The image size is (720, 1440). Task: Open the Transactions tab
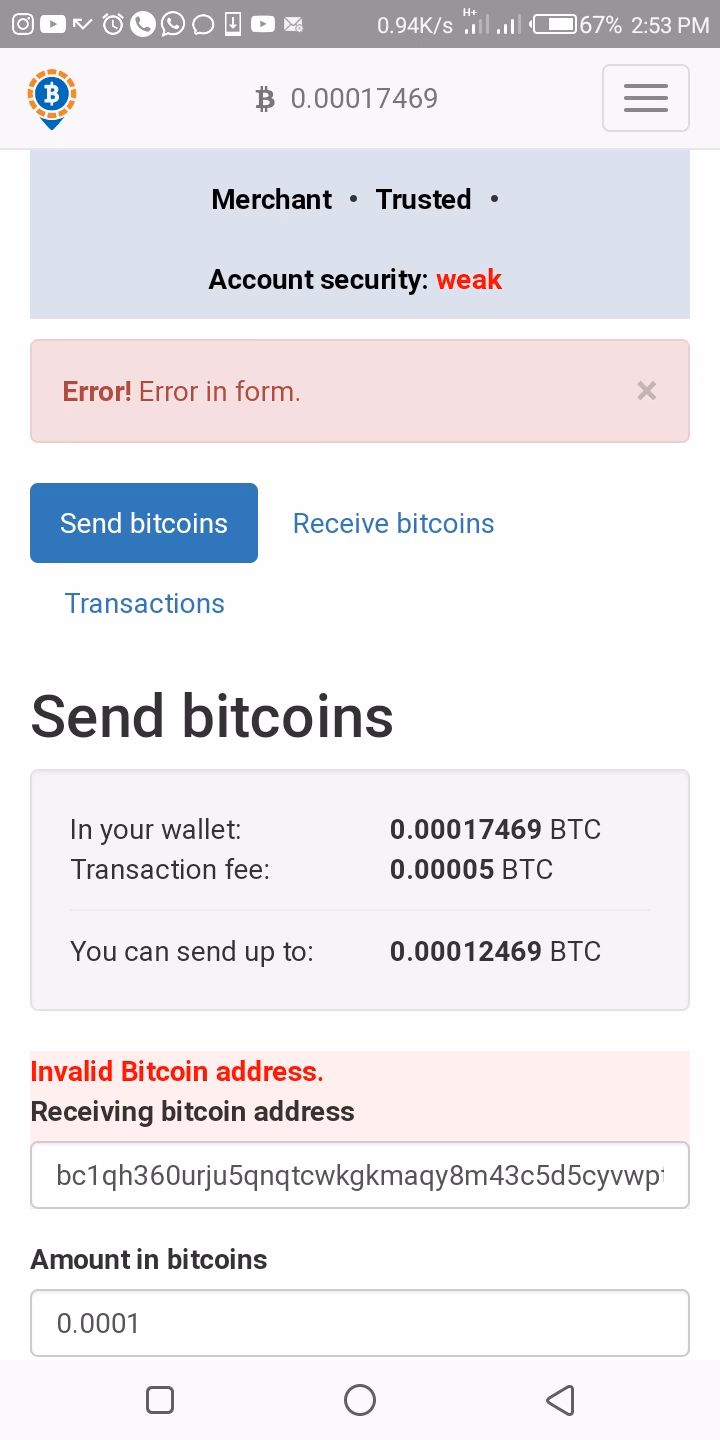pyautogui.click(x=144, y=603)
